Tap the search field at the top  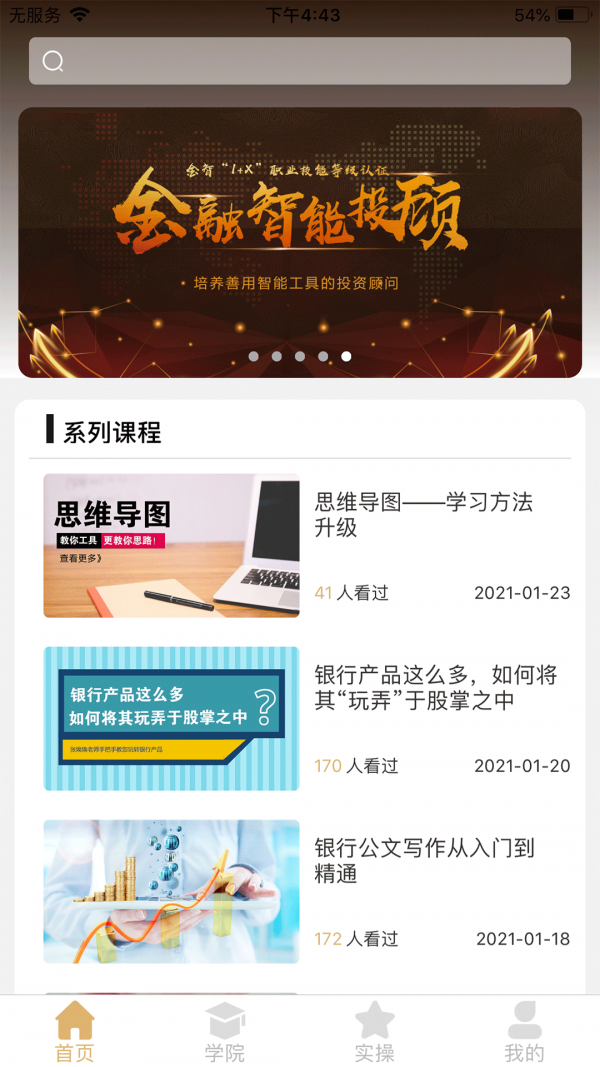click(x=300, y=61)
